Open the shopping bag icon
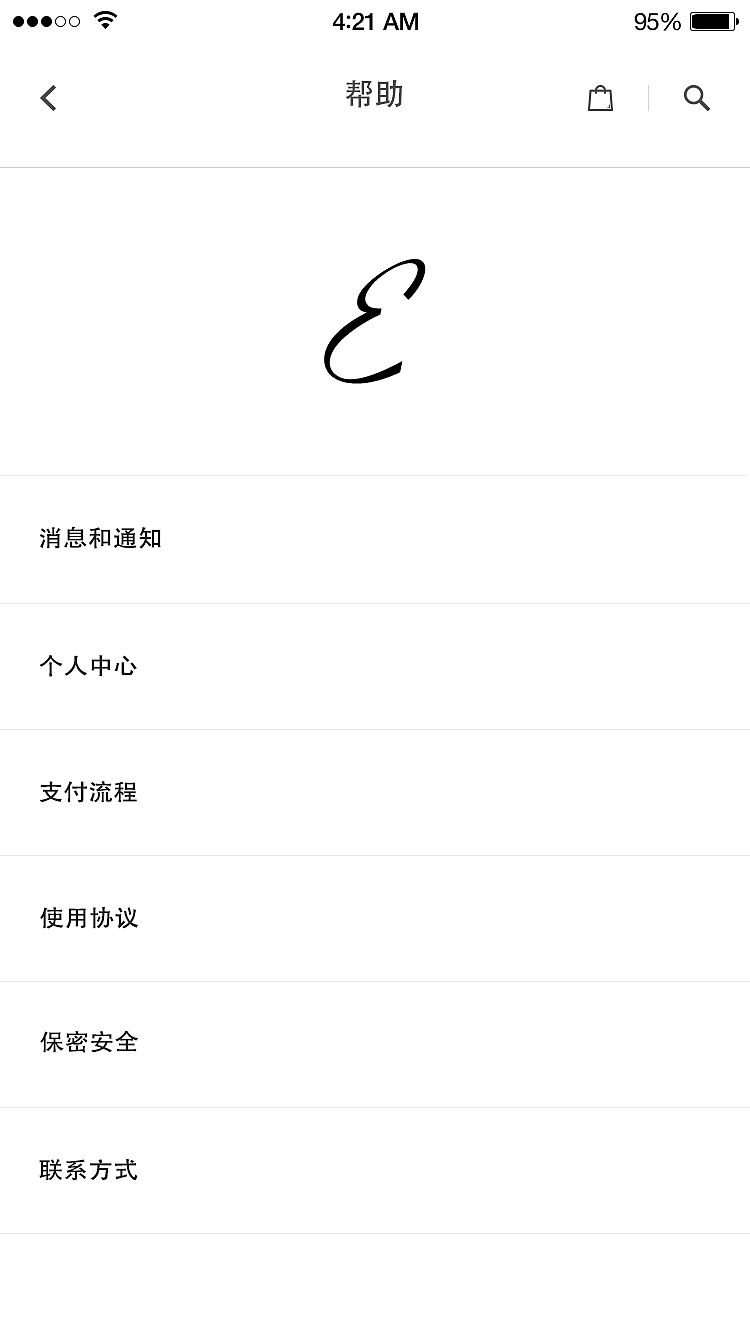The width and height of the screenshot is (750, 1334). coord(600,97)
